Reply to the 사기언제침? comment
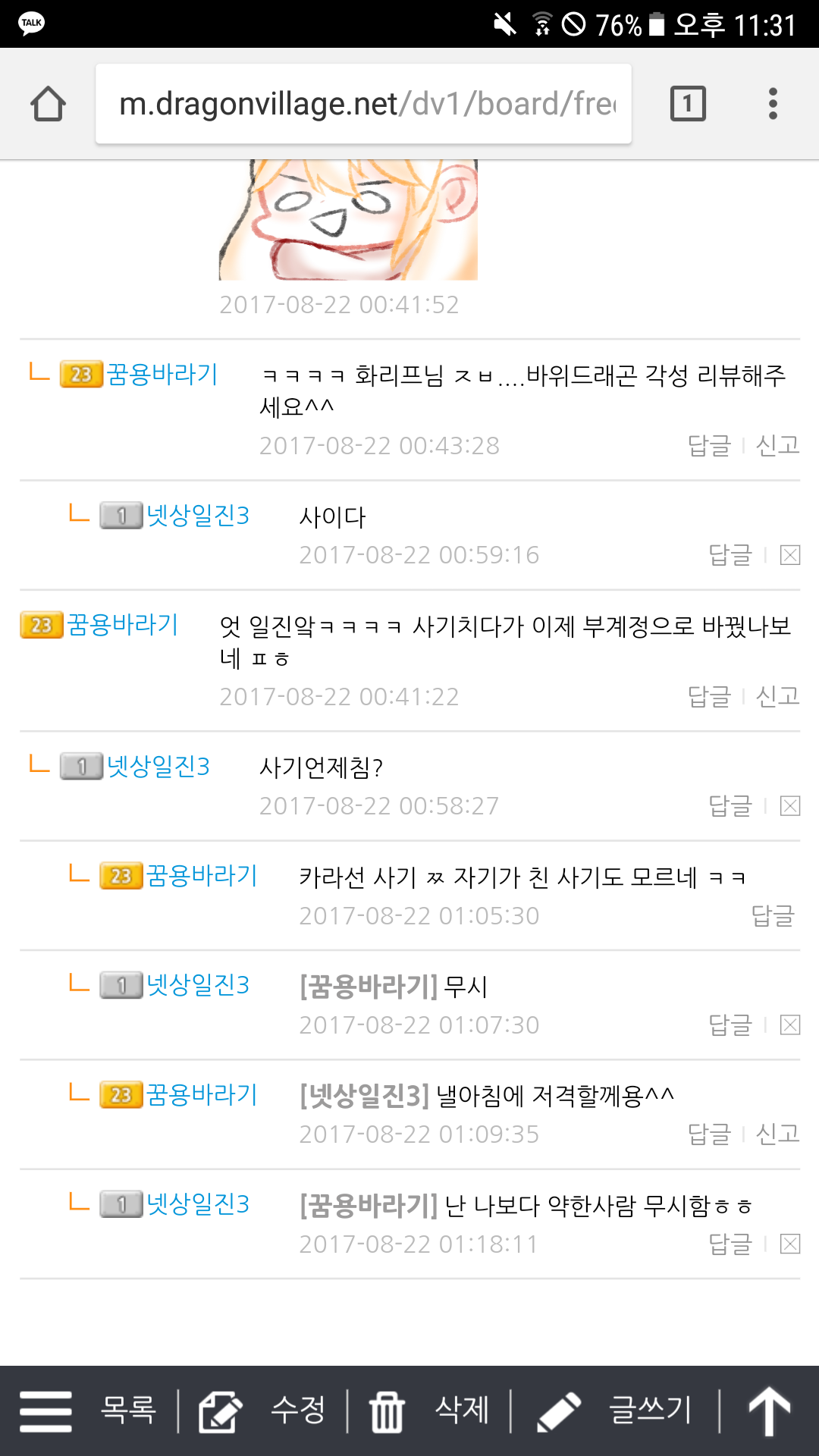Screen dimensions: 819x1456 pos(730,805)
